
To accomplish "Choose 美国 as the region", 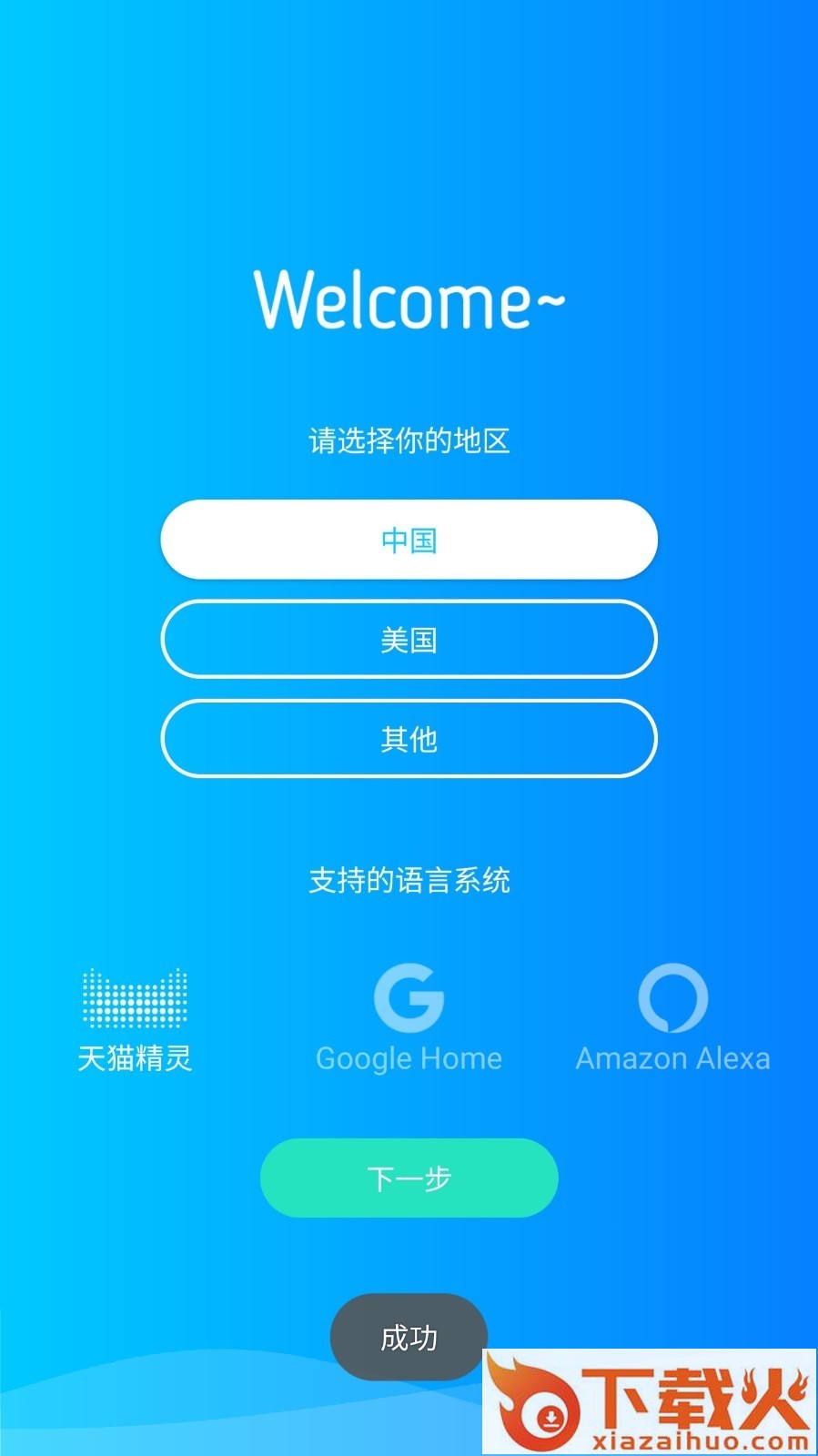I will coord(409,640).
